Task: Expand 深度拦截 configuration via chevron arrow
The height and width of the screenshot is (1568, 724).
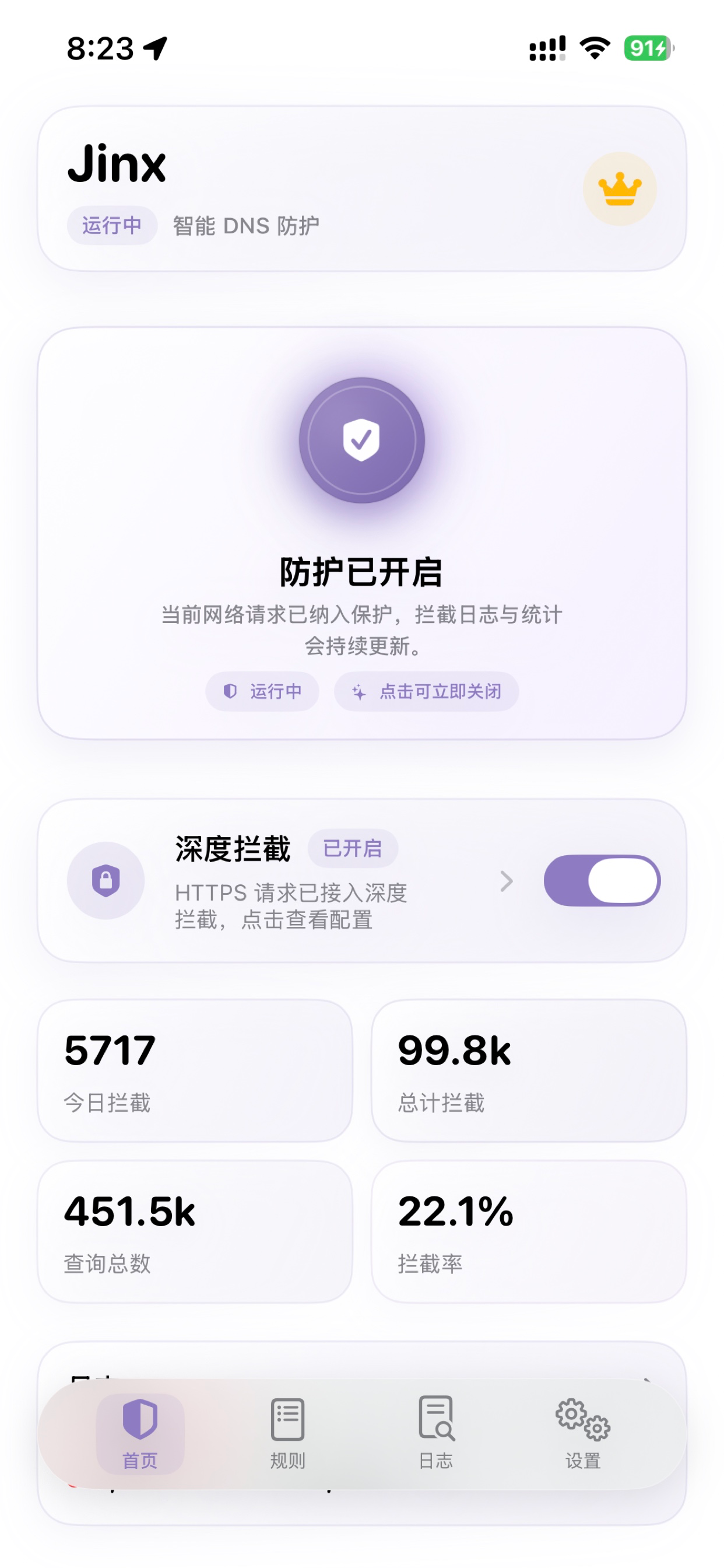Action: pyautogui.click(x=507, y=881)
